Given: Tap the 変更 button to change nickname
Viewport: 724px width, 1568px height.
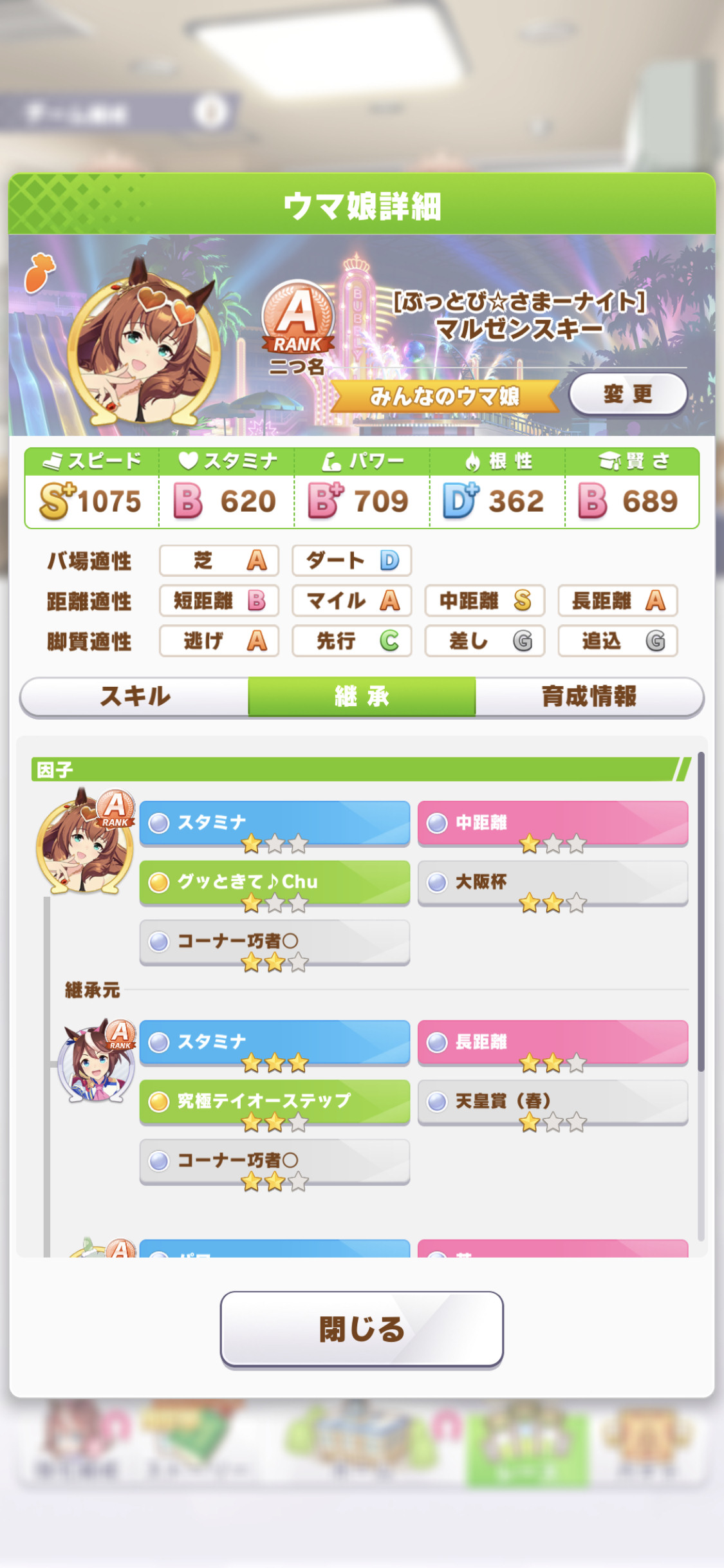Looking at the screenshot, I should pos(628,394).
